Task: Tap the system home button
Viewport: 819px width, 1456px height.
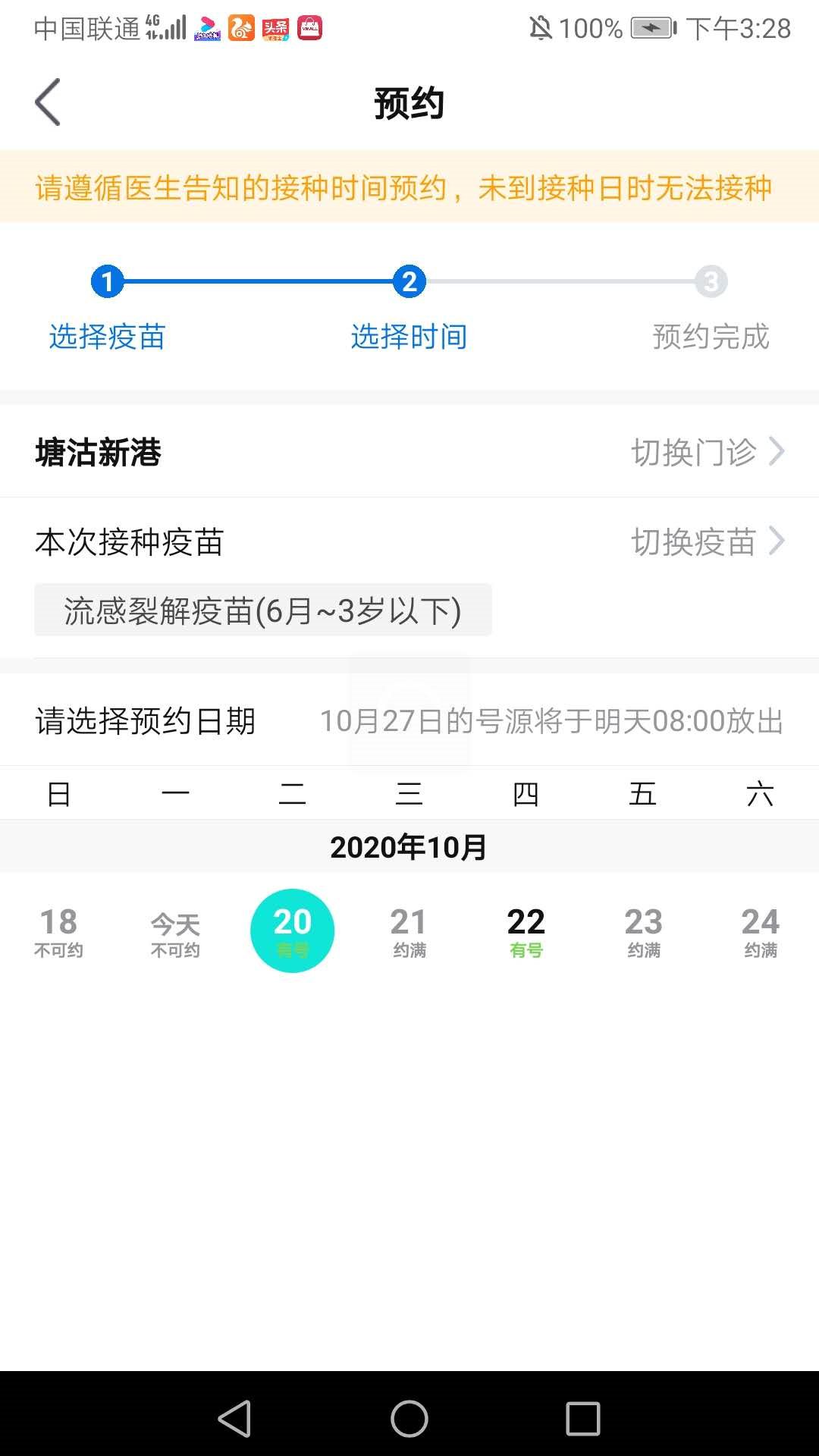Action: pos(409,1419)
